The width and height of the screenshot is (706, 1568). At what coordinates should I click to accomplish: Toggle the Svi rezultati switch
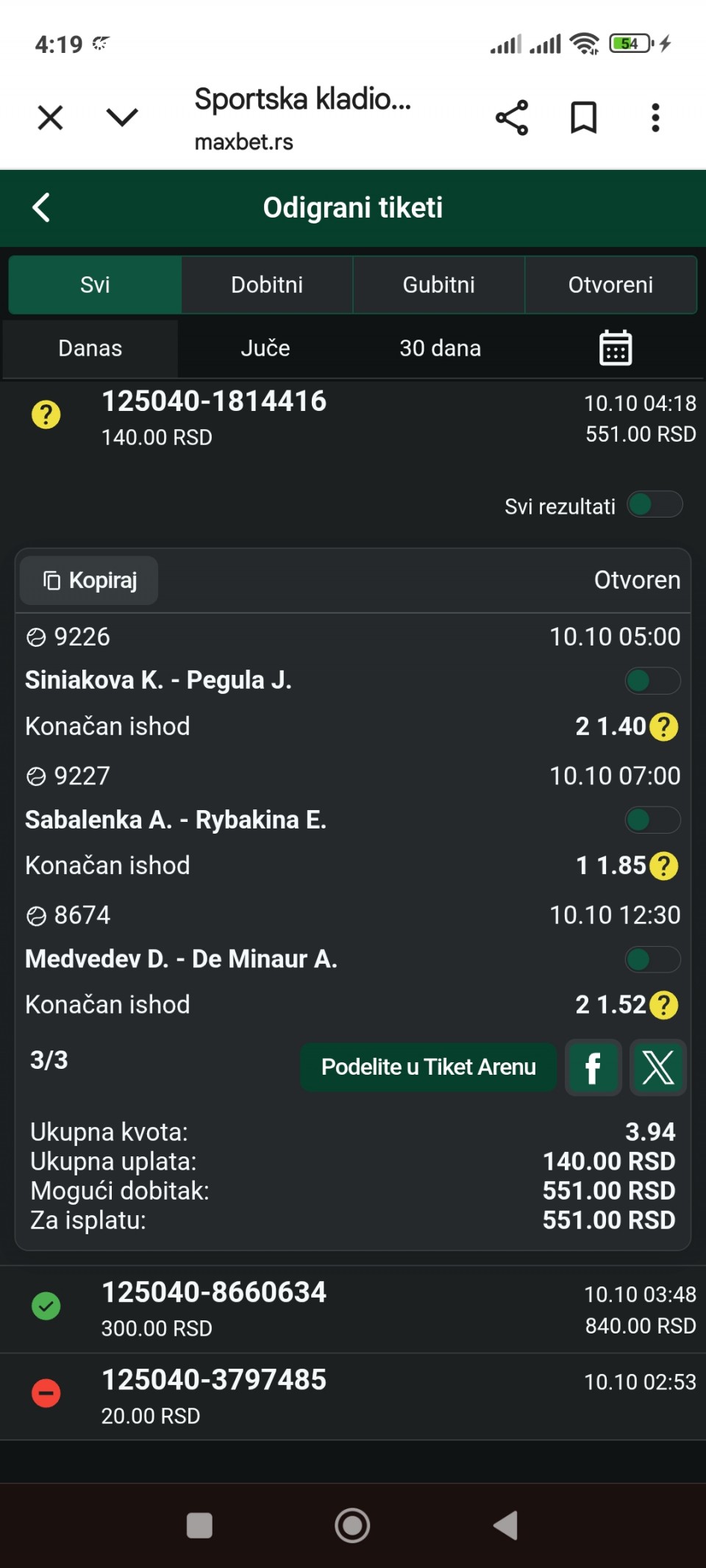(655, 505)
